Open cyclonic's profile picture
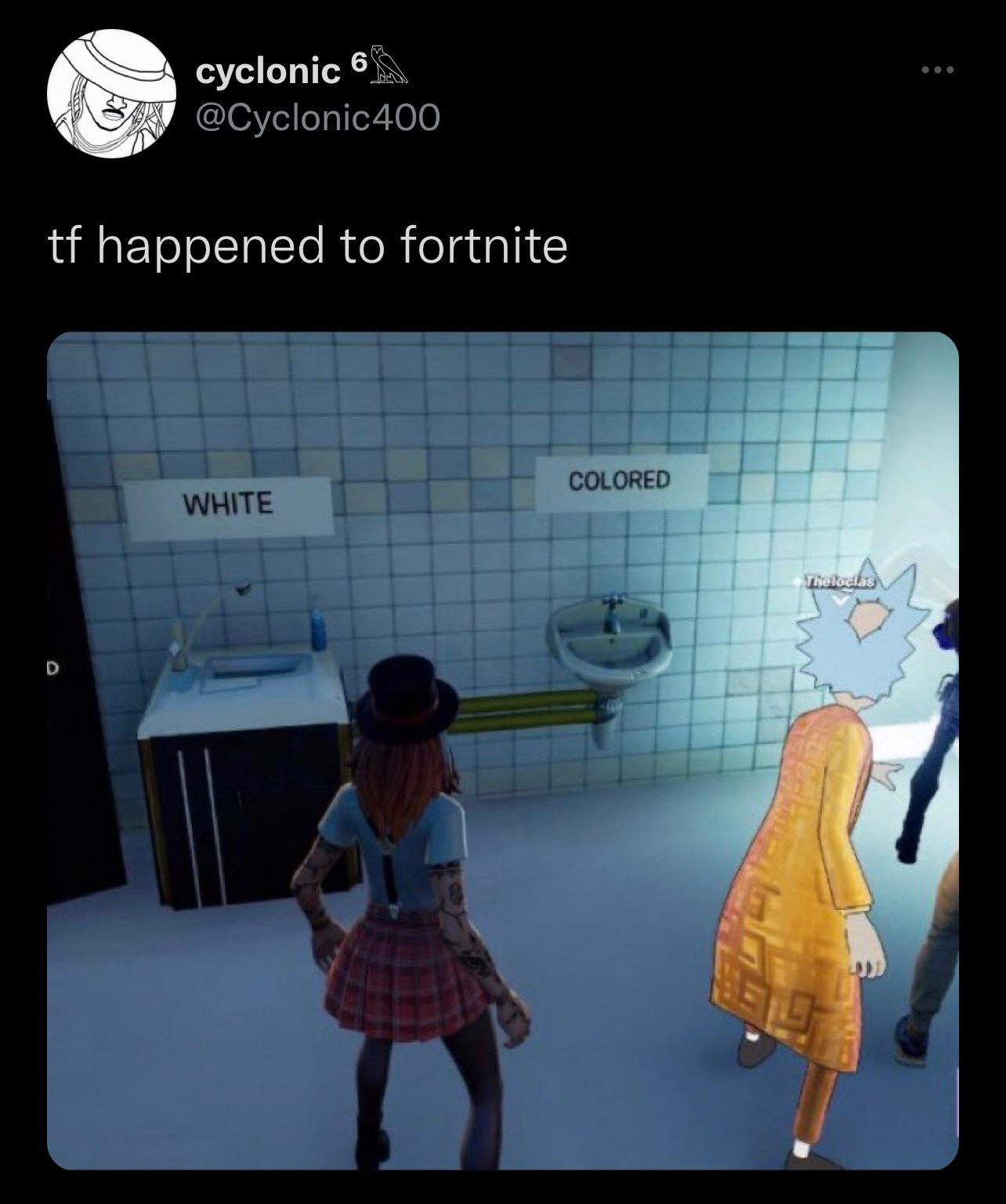1006x1204 pixels. tap(110, 94)
